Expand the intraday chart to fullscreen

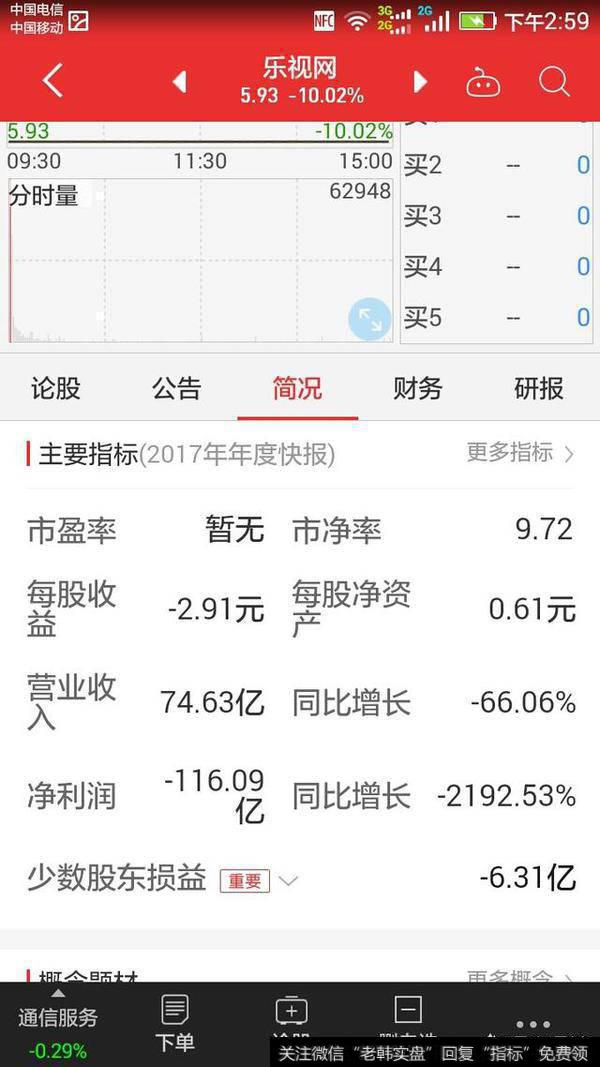coord(369,319)
